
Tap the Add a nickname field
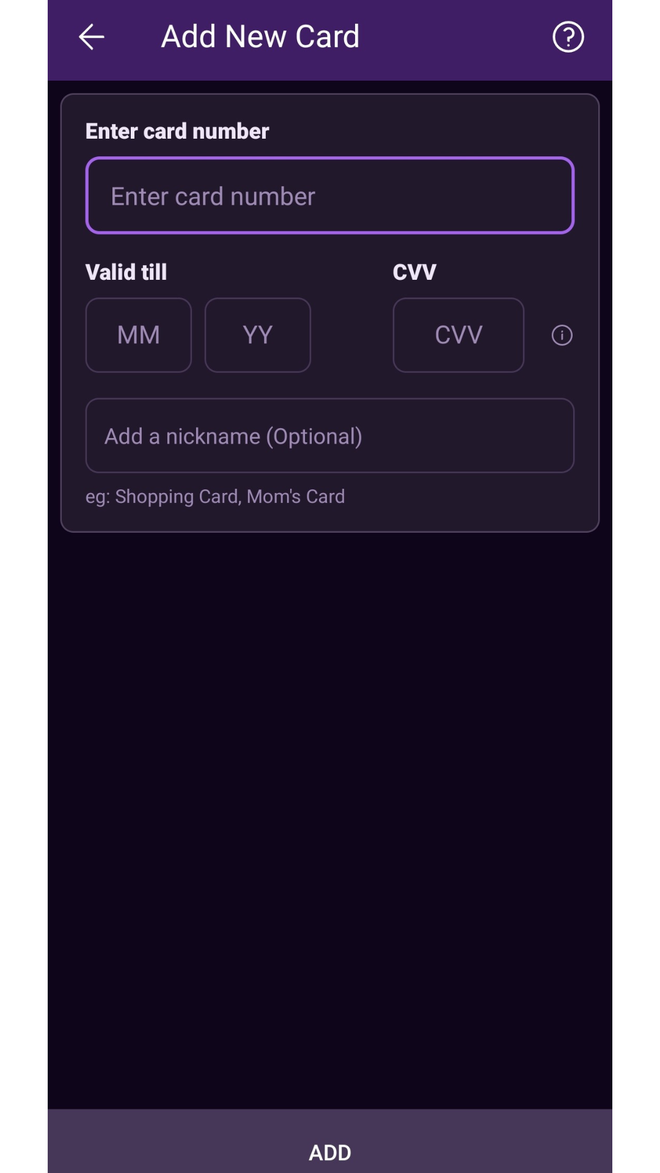[330, 435]
